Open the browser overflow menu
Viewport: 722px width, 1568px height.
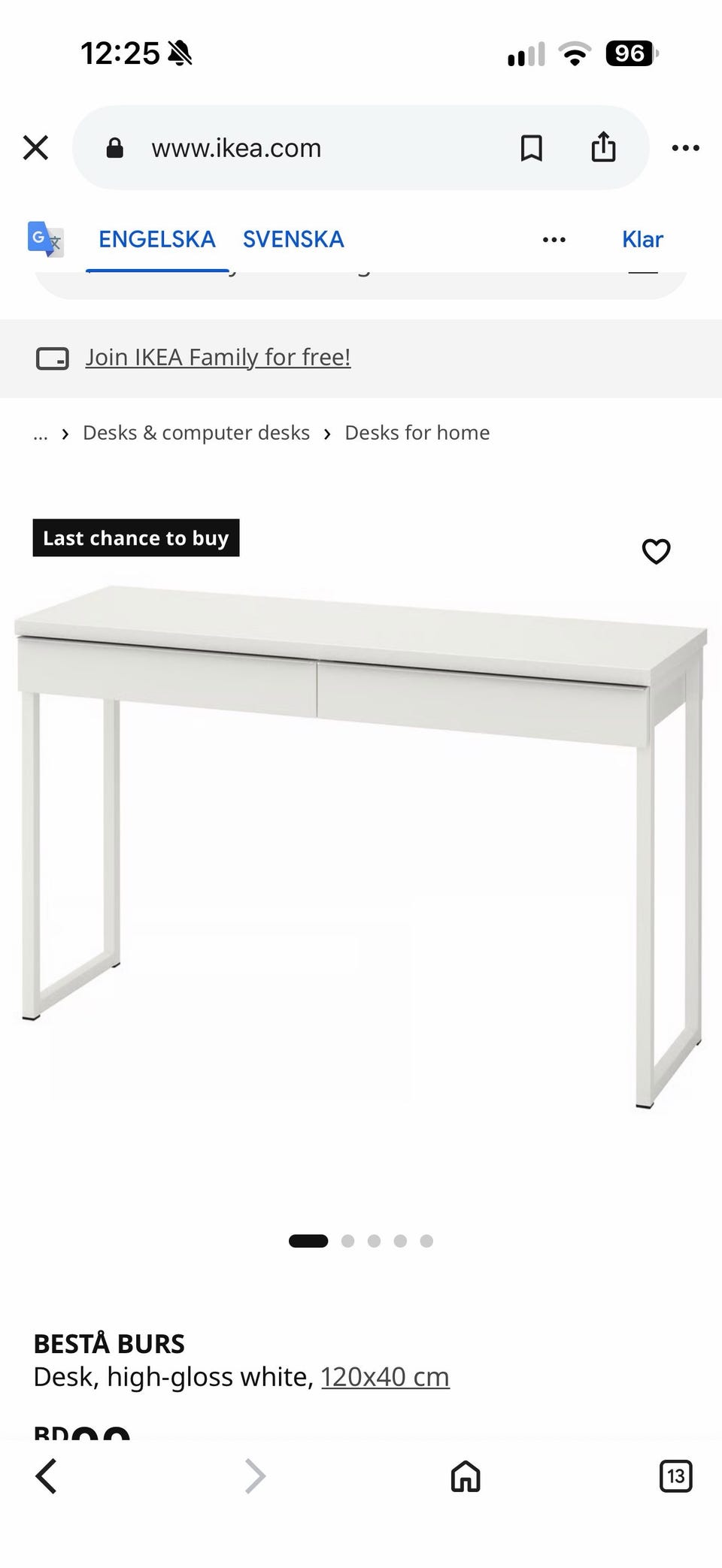point(685,148)
